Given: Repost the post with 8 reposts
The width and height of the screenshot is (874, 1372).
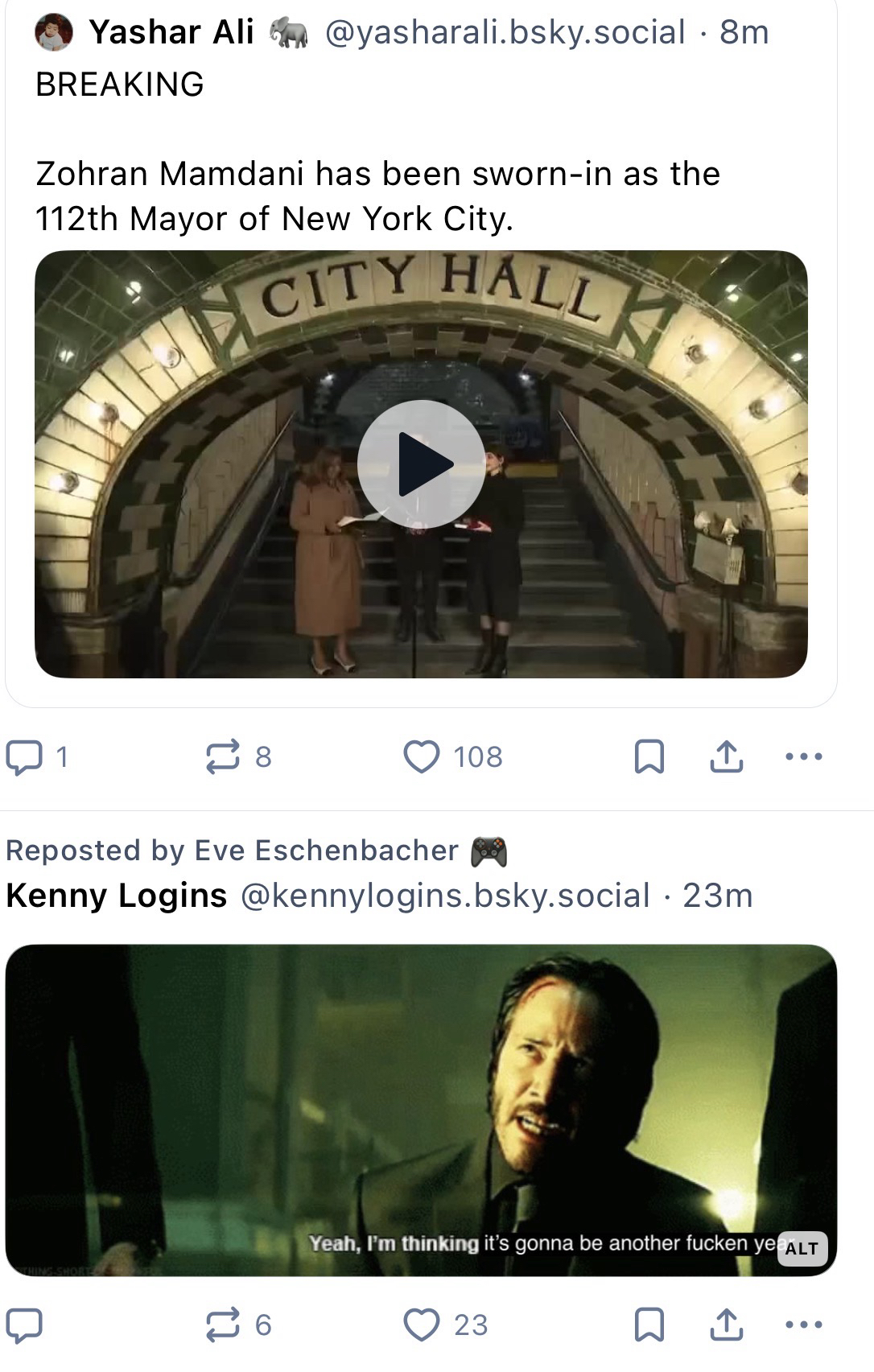Looking at the screenshot, I should point(223,756).
